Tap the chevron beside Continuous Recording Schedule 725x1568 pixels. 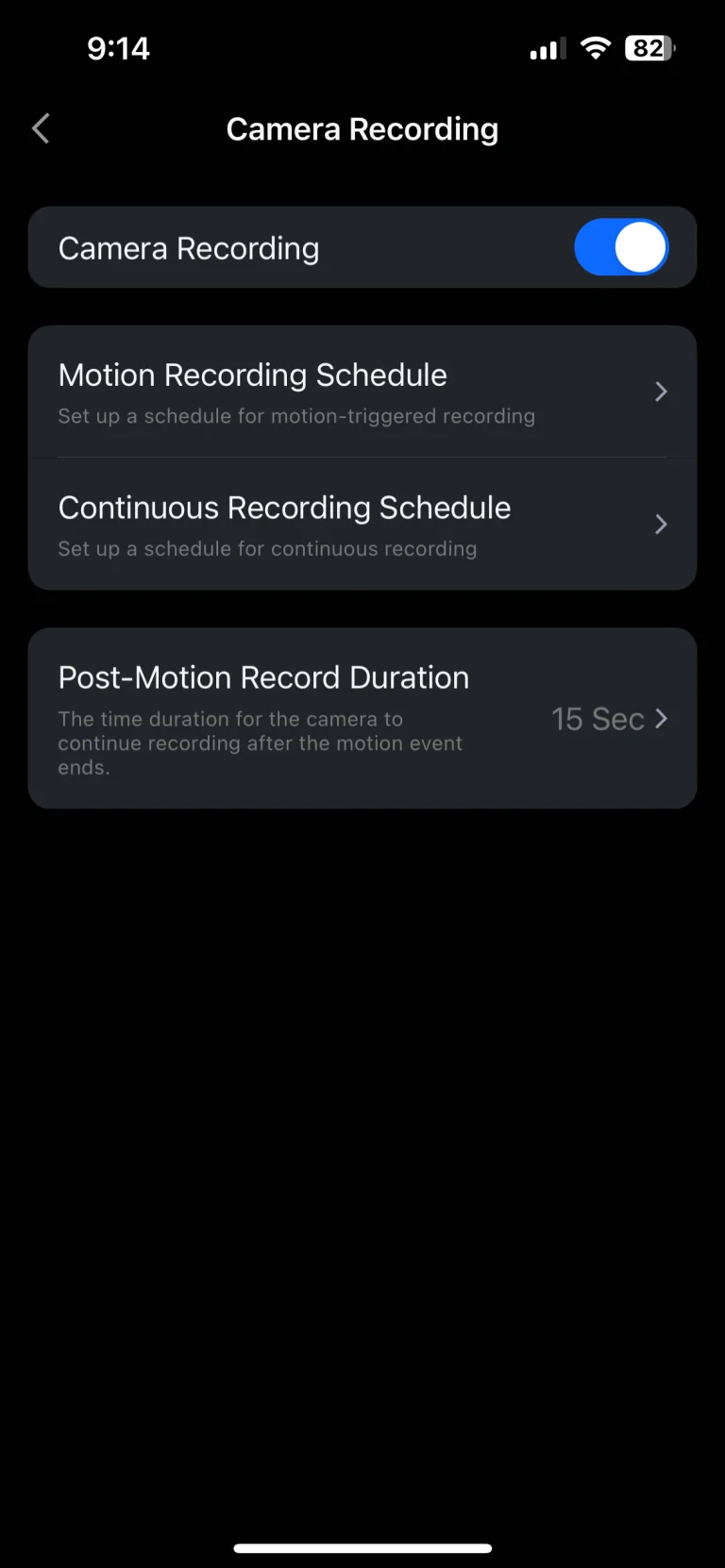[x=661, y=524]
